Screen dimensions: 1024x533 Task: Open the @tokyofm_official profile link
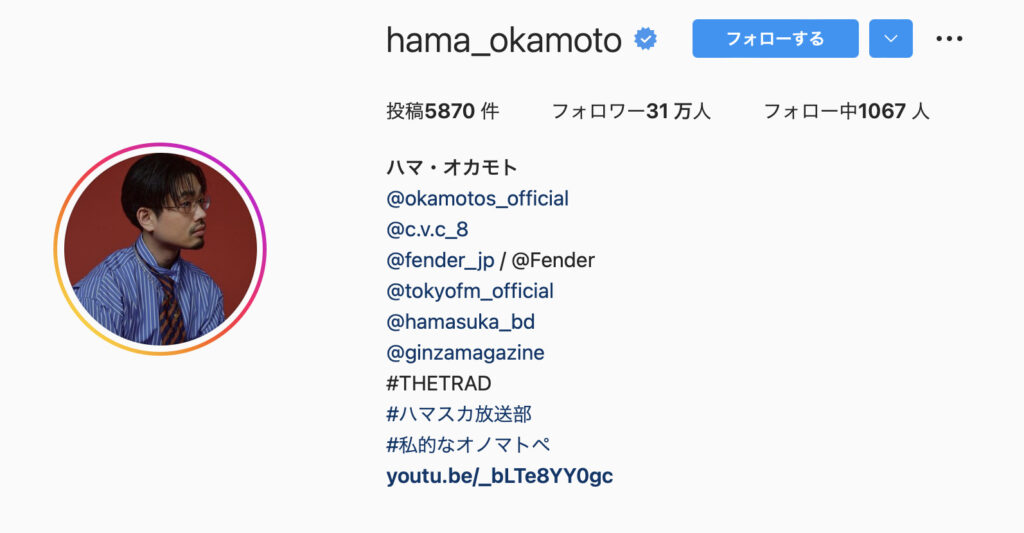coord(470,291)
